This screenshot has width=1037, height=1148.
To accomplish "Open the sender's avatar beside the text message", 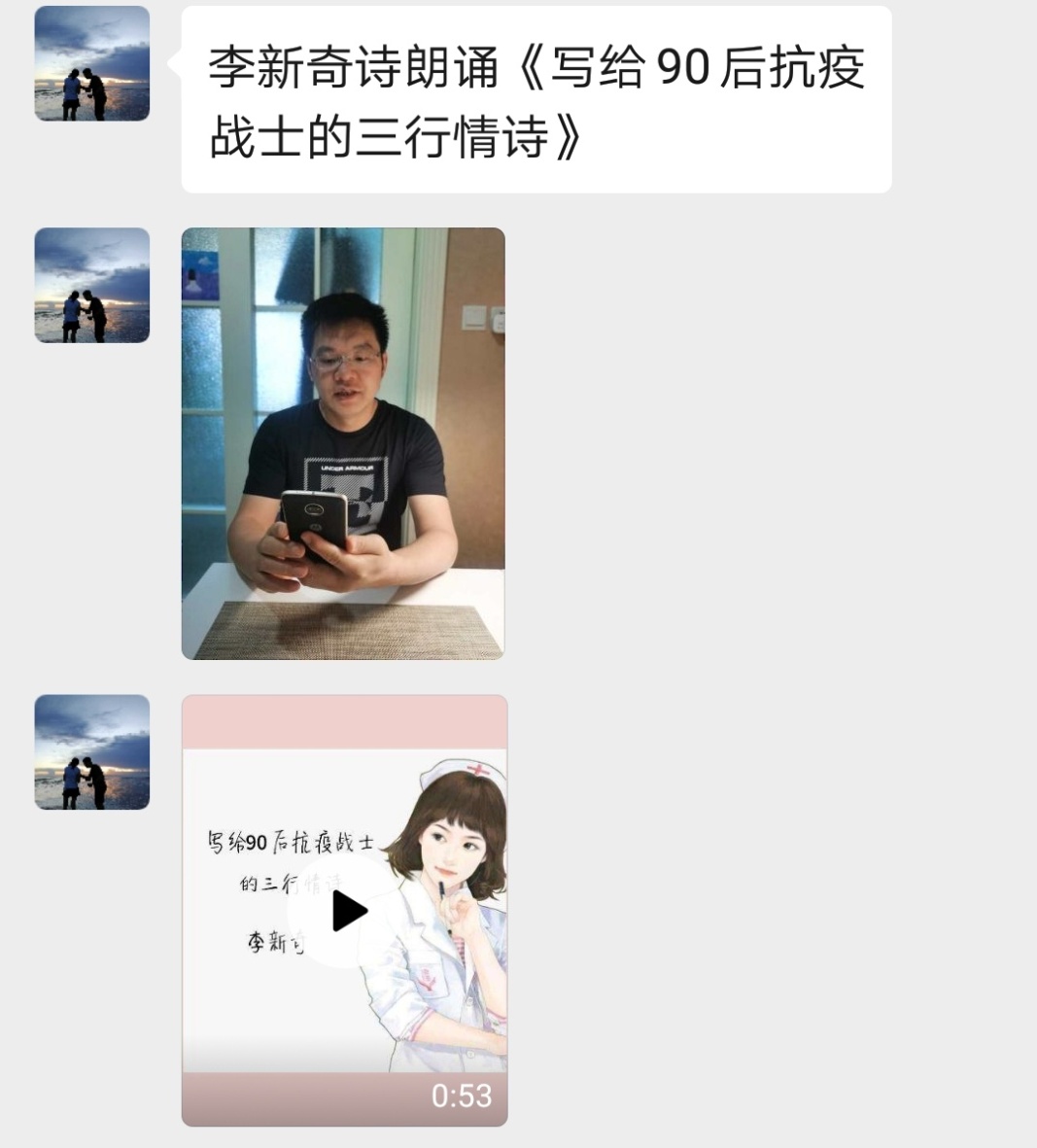I will tap(92, 64).
